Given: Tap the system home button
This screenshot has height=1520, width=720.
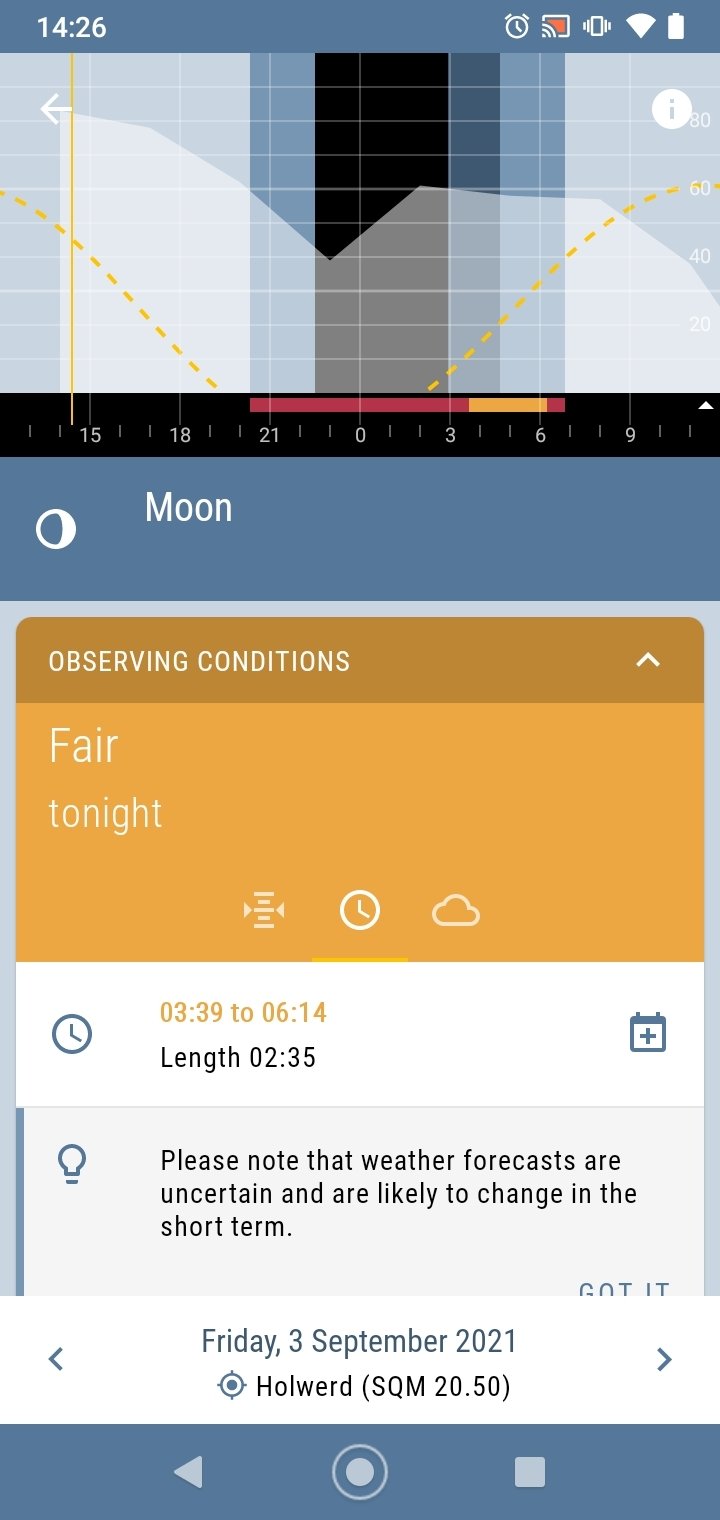Looking at the screenshot, I should coord(359,1472).
